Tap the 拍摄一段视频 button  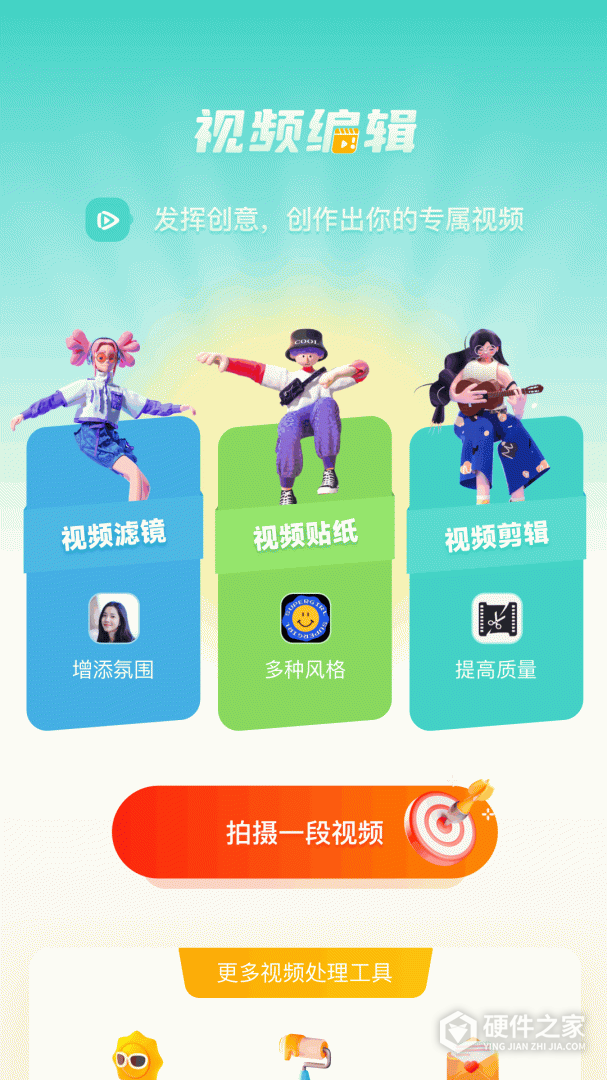304,832
